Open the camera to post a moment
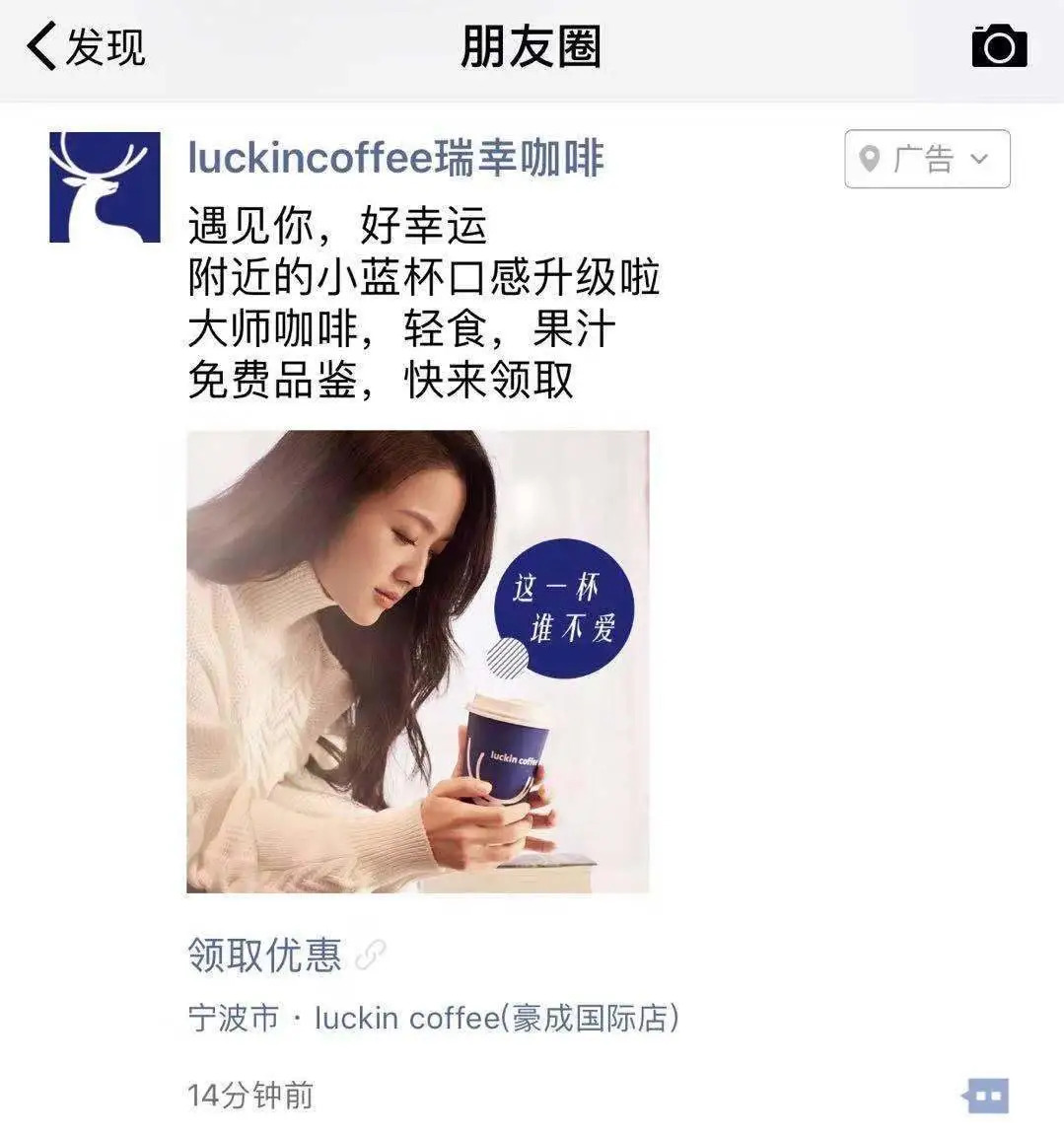 pyautogui.click(x=999, y=46)
